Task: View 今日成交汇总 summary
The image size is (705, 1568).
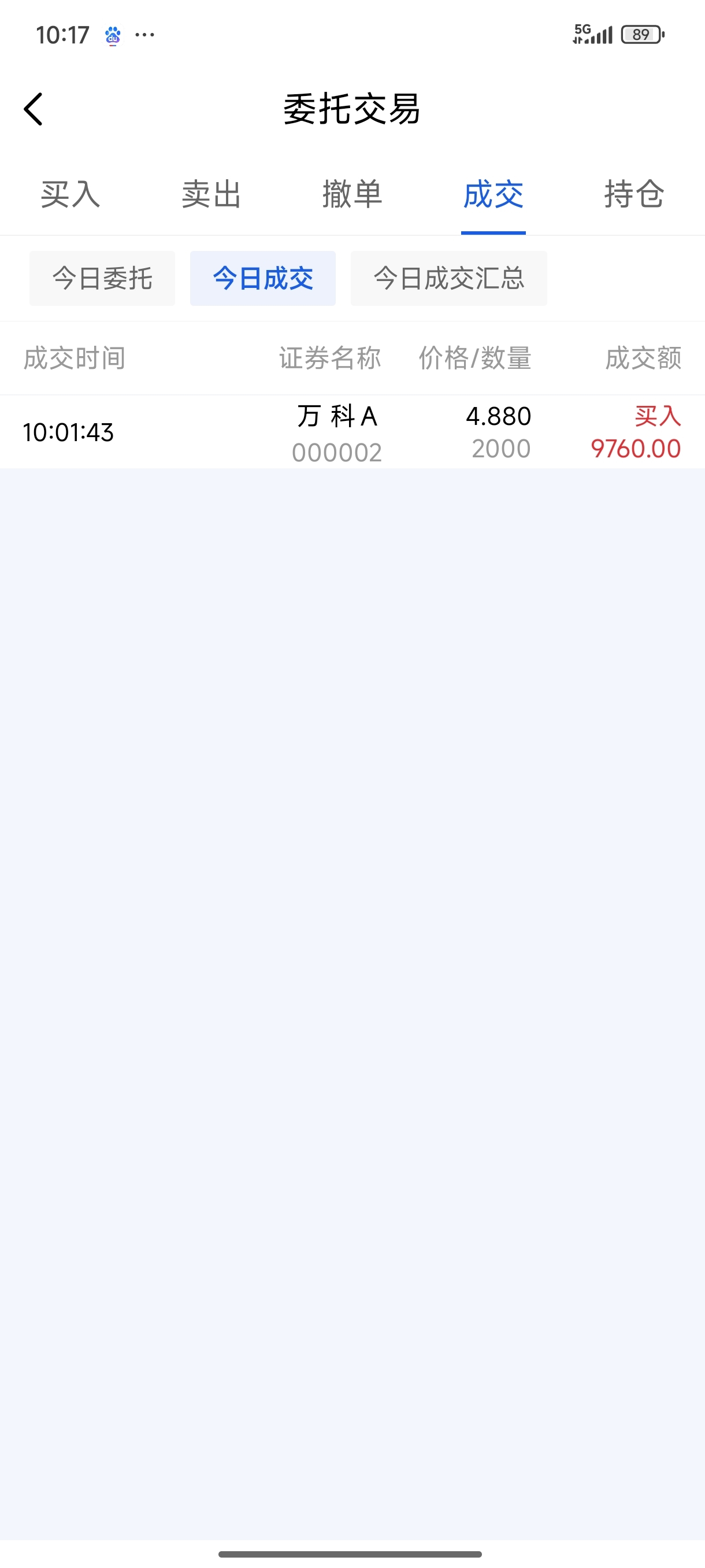Action: (449, 279)
